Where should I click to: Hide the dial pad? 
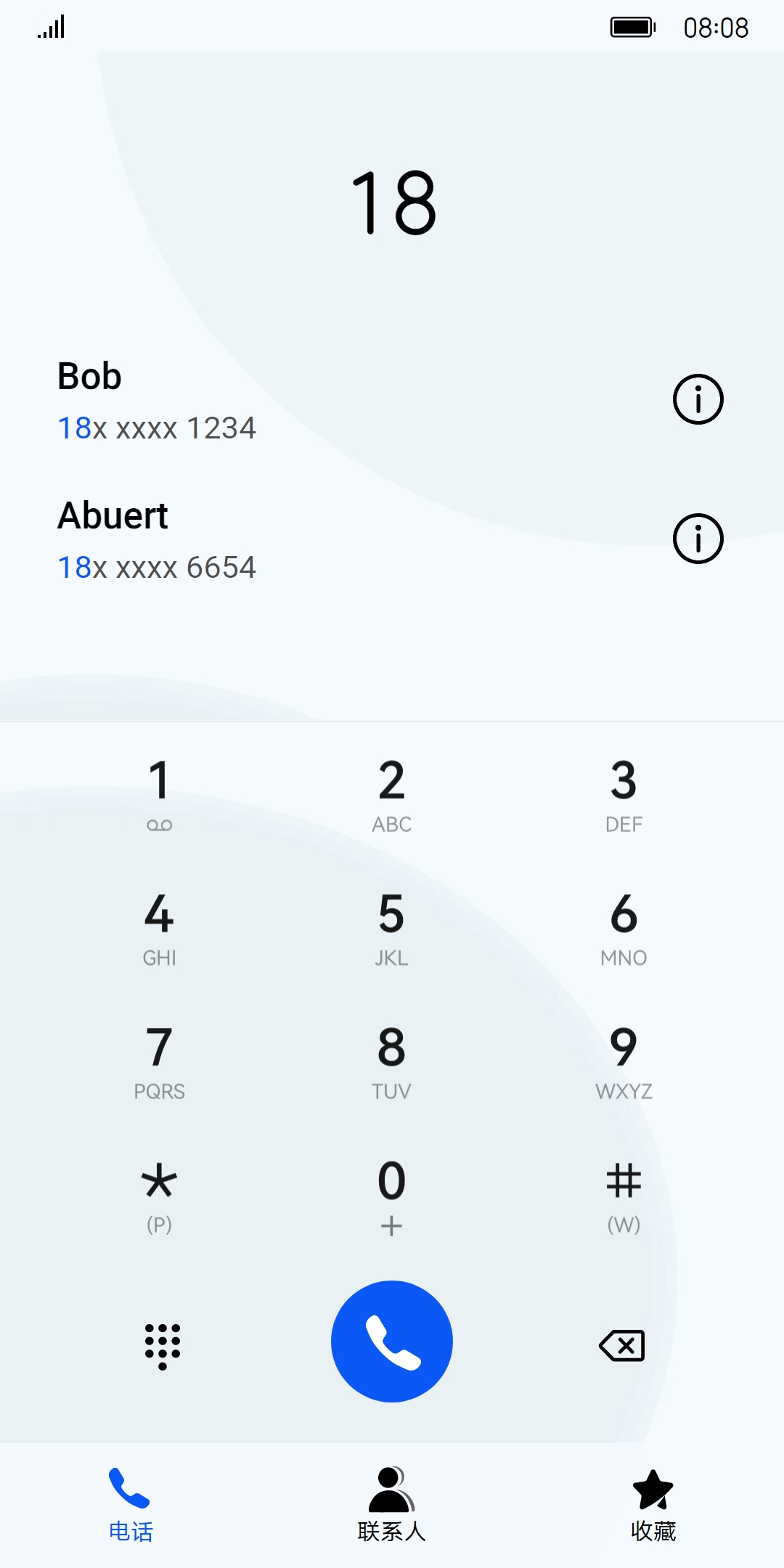point(163,1345)
